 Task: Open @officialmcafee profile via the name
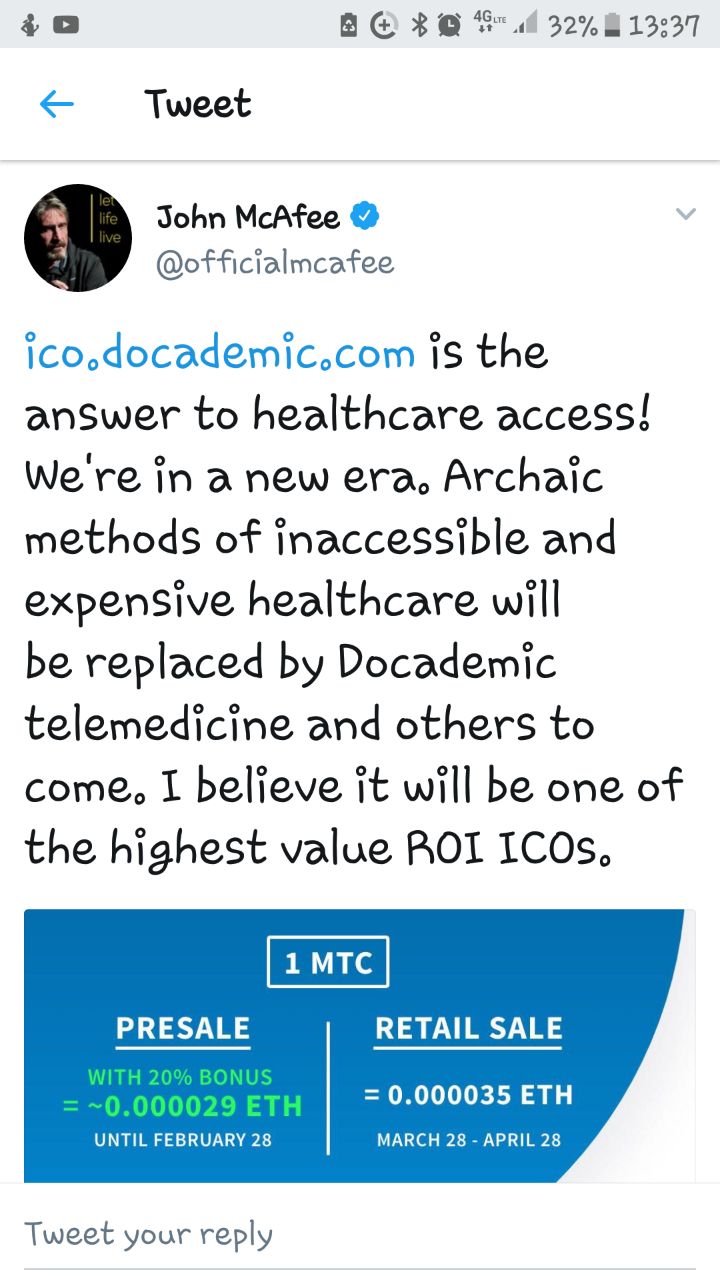(x=248, y=216)
